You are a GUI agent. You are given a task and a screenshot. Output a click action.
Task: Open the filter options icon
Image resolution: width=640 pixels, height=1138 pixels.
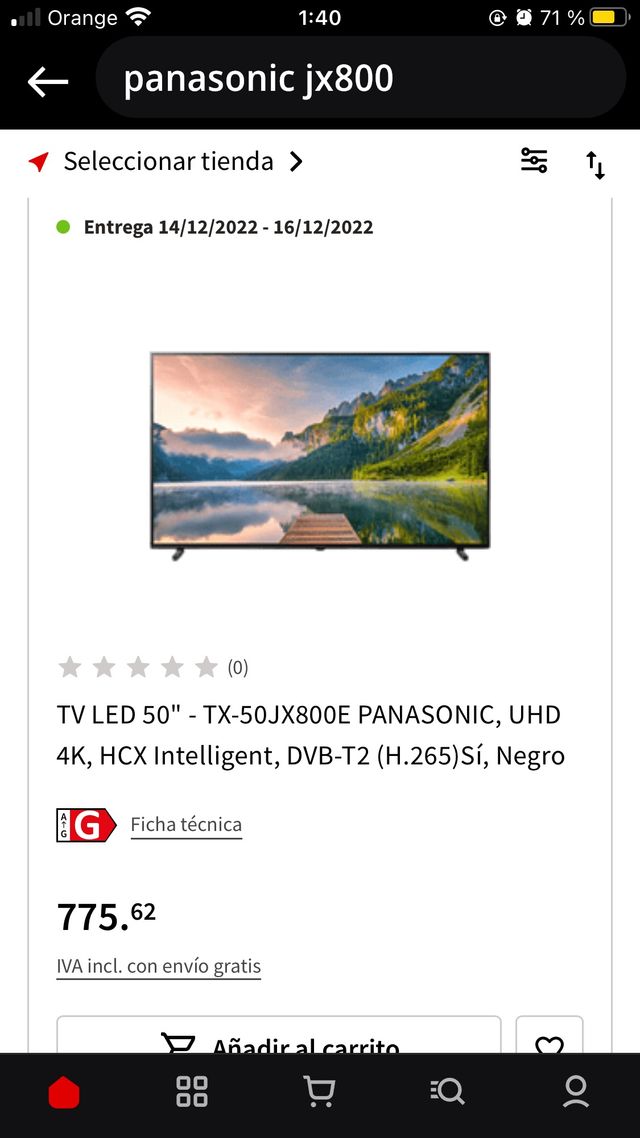[534, 161]
